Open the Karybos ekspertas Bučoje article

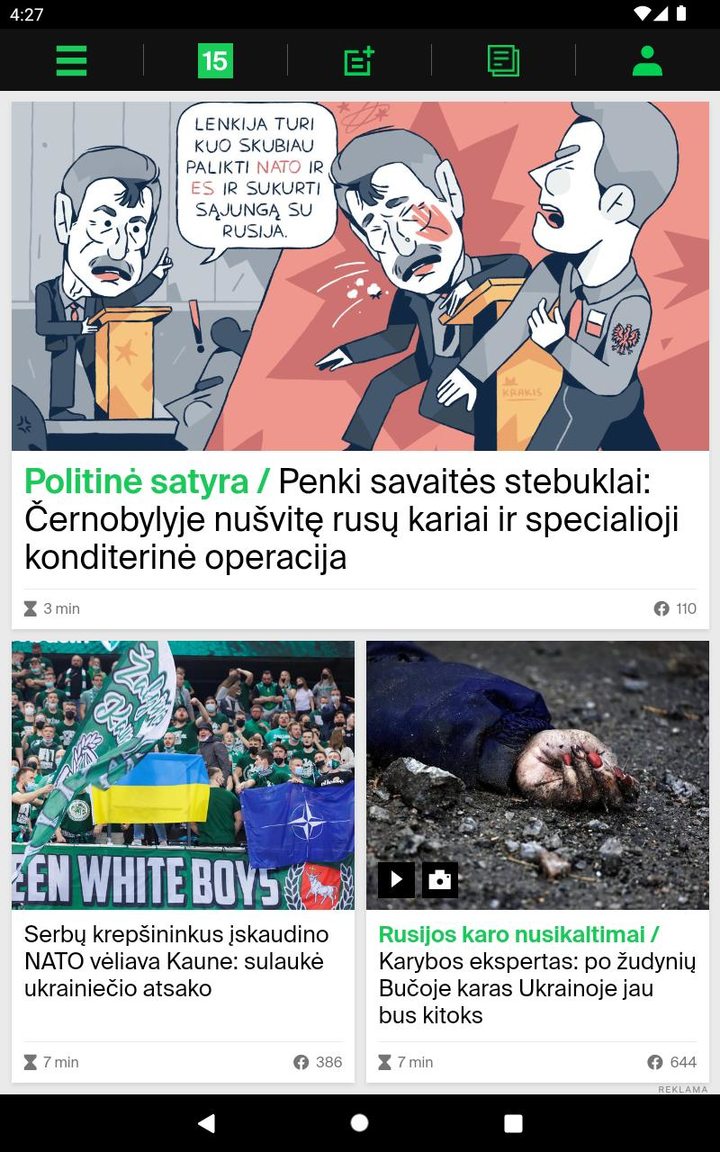click(x=537, y=975)
